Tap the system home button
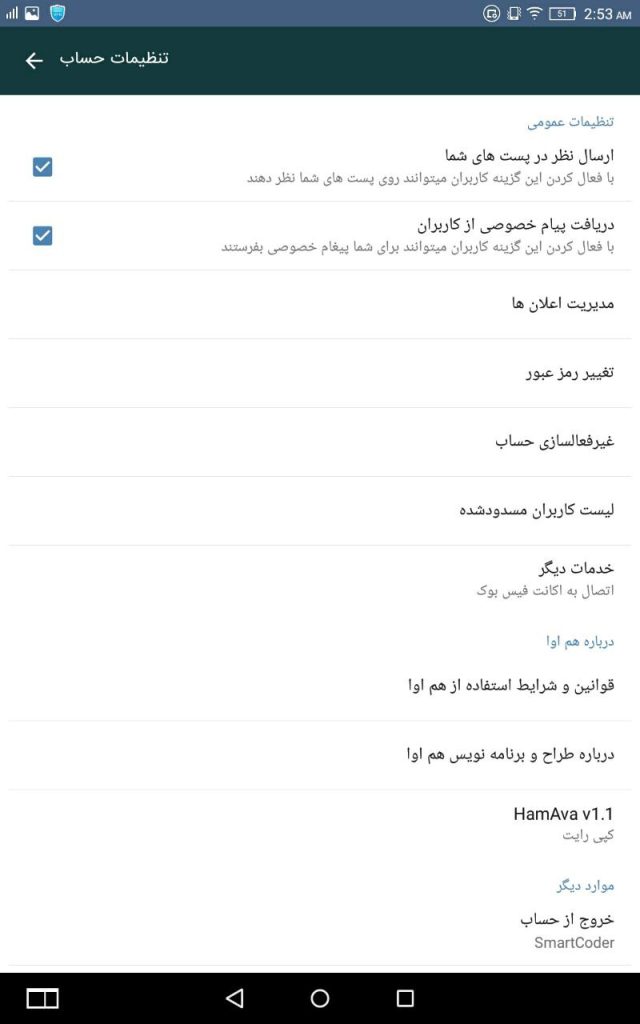The width and height of the screenshot is (640, 1024). coord(320,998)
